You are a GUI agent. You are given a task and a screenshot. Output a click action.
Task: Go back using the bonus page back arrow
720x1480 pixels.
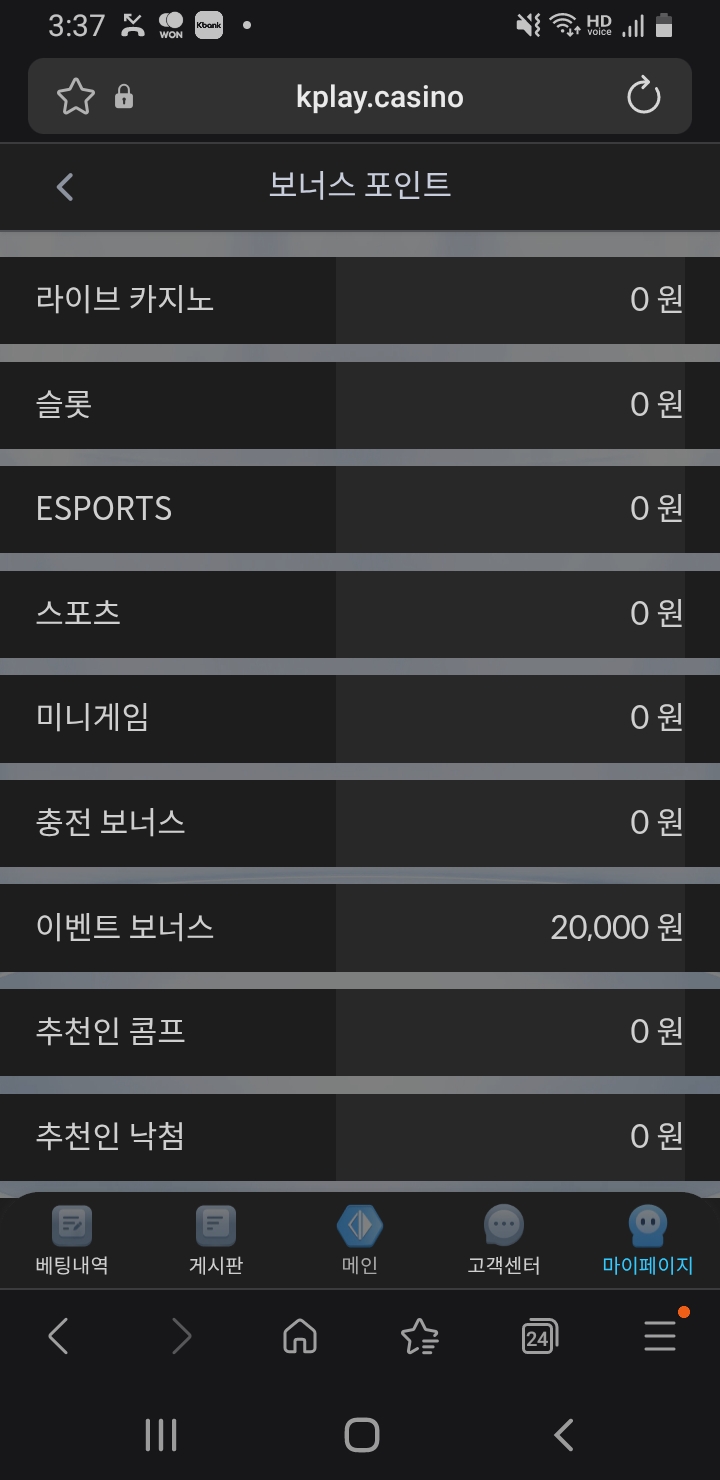pos(64,187)
